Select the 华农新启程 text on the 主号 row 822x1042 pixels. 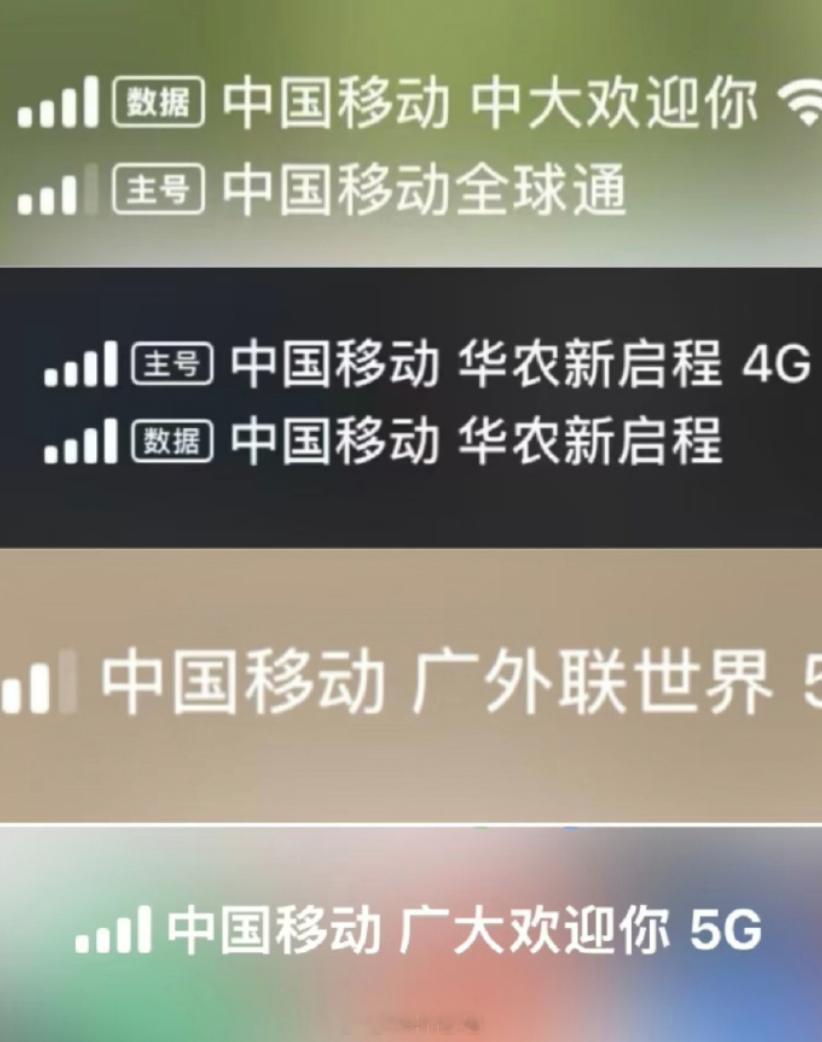click(595, 363)
